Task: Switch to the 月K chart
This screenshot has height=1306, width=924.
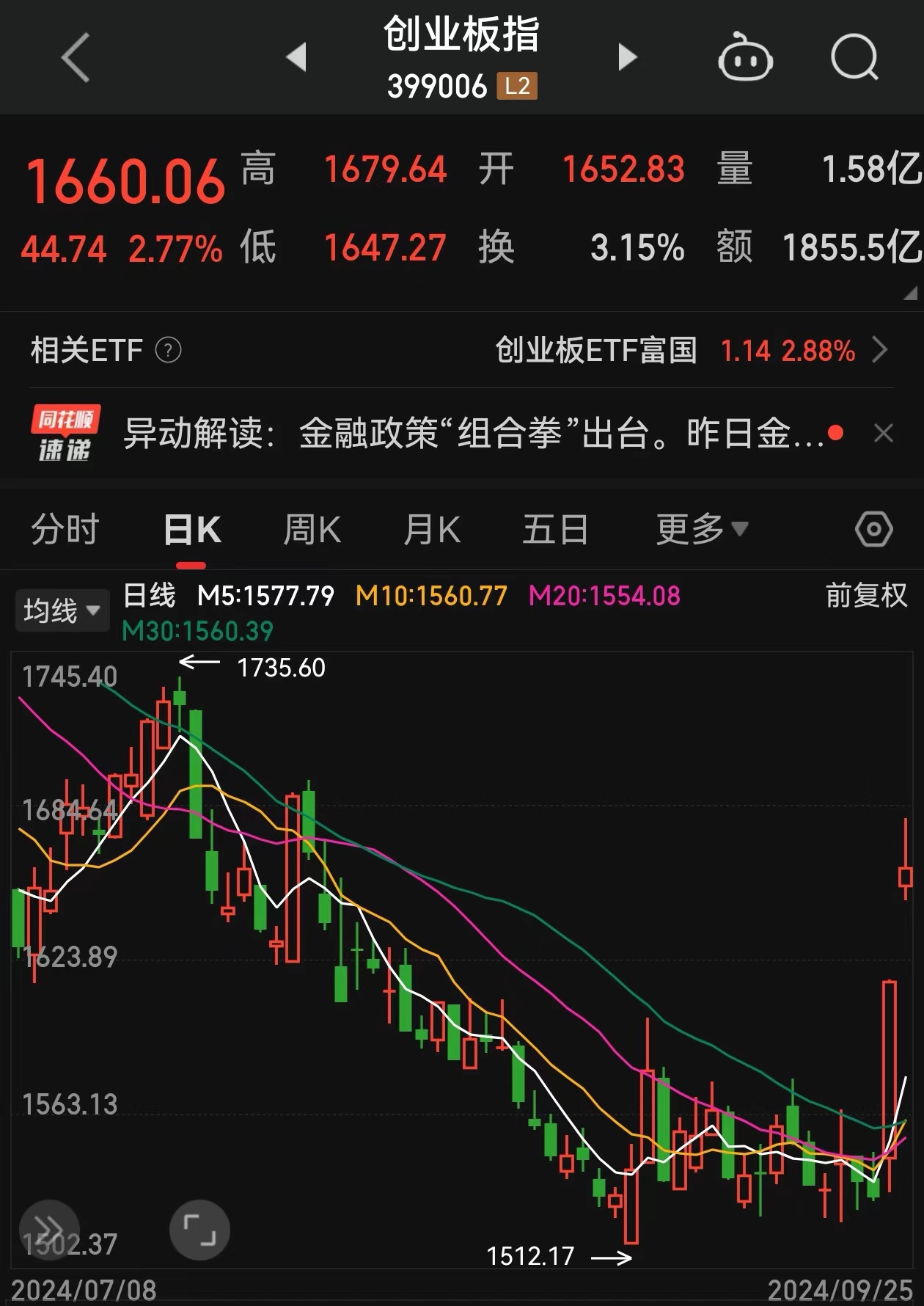Action: click(x=431, y=530)
